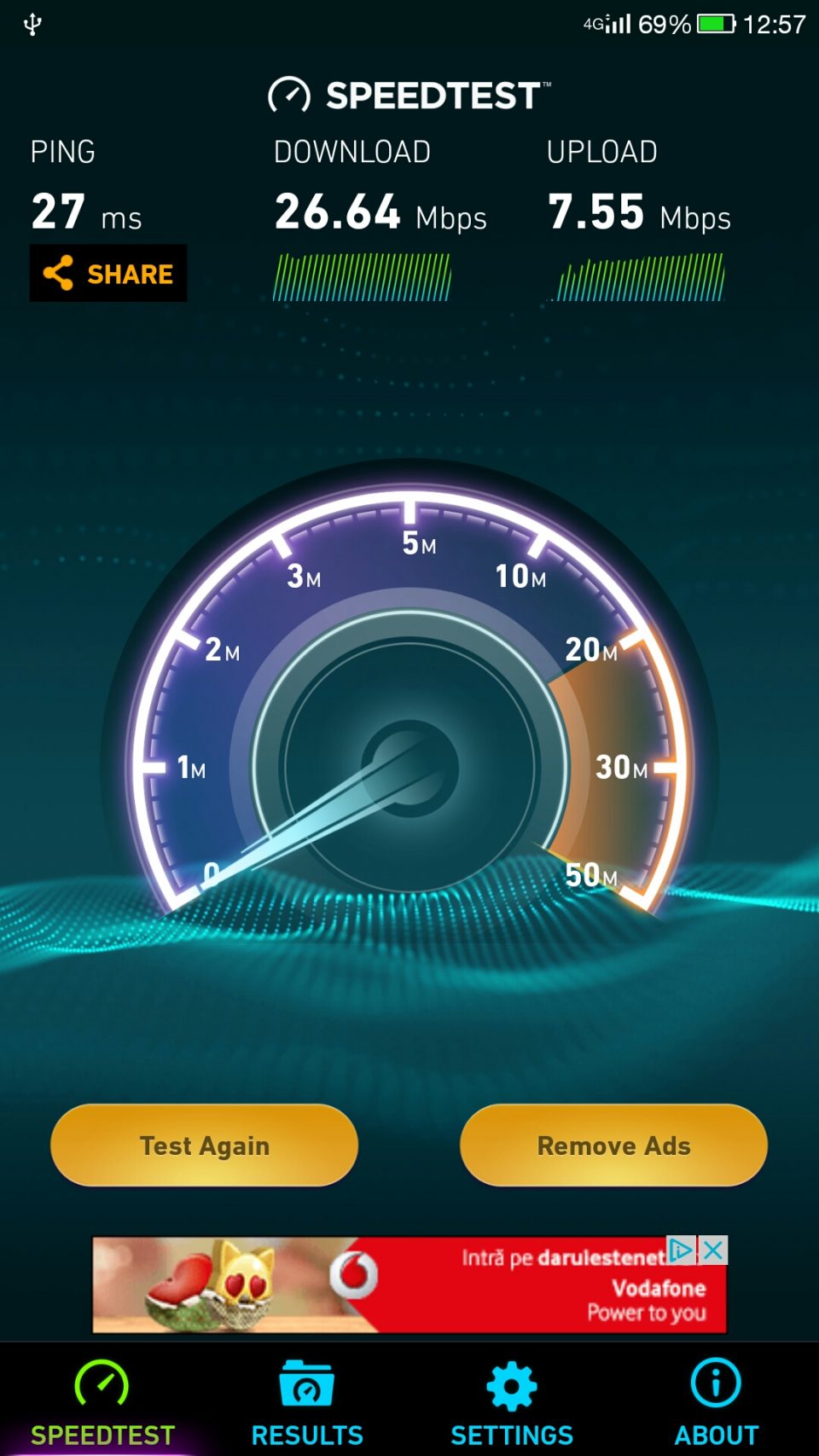Tap the Test Again button

pos(204,1145)
